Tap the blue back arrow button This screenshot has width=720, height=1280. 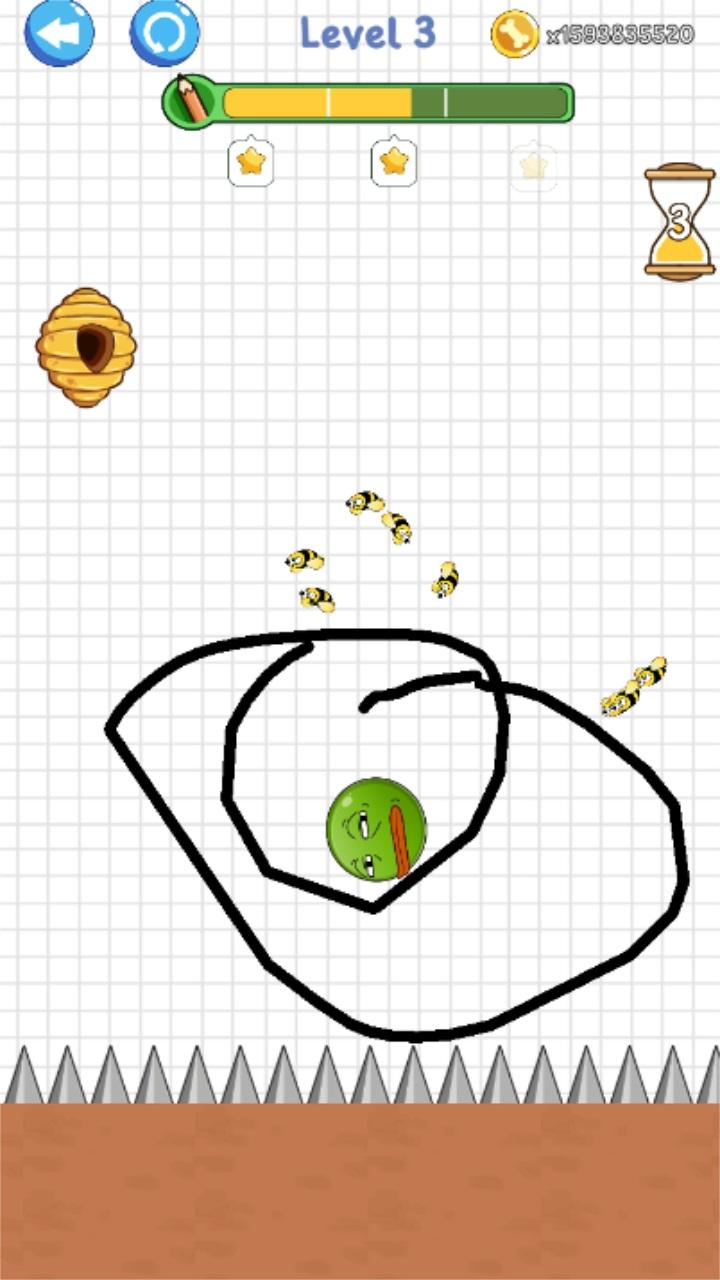coord(59,33)
